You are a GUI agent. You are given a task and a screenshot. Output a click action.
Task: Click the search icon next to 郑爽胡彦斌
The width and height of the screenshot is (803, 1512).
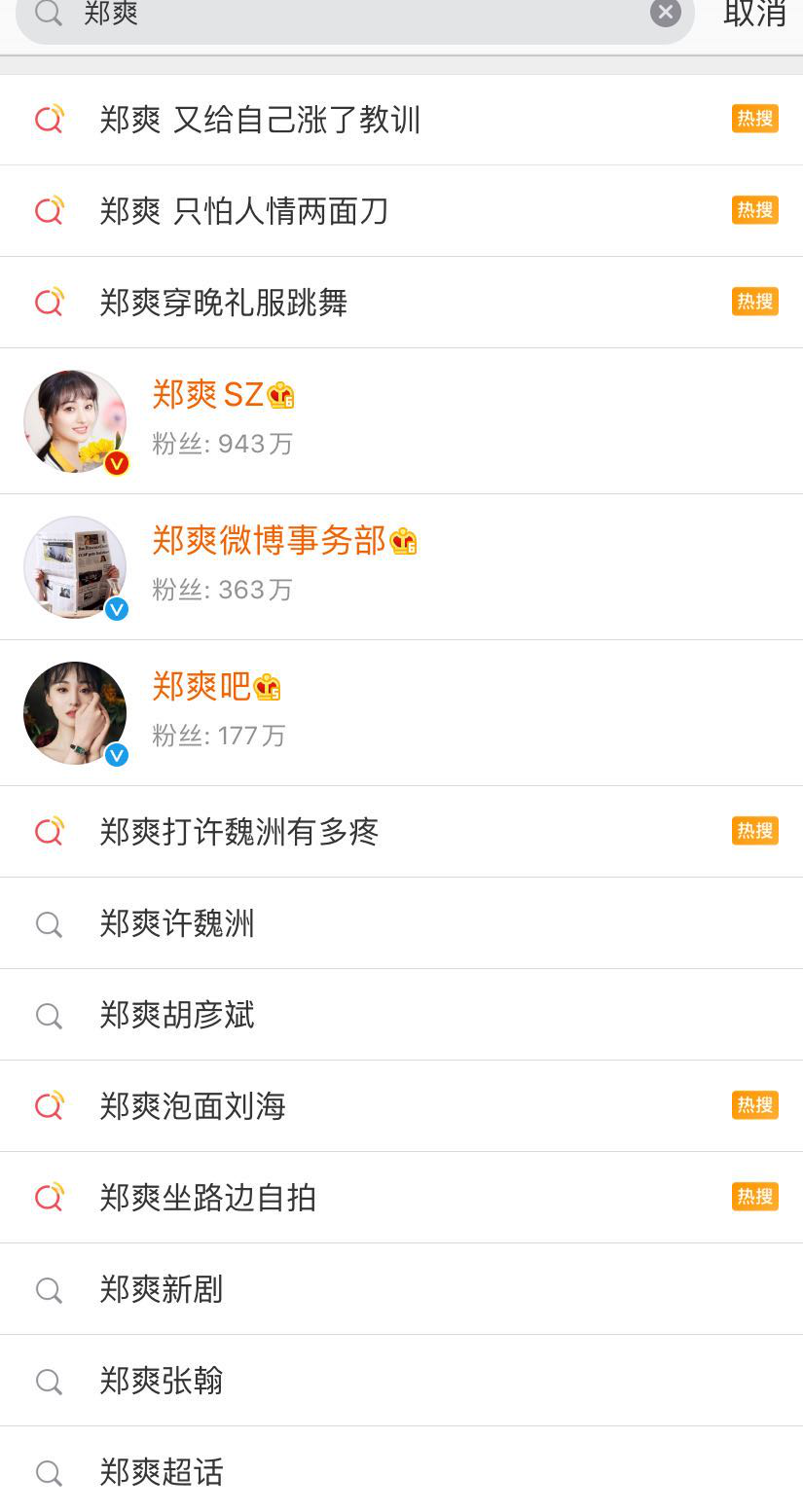tap(49, 1014)
